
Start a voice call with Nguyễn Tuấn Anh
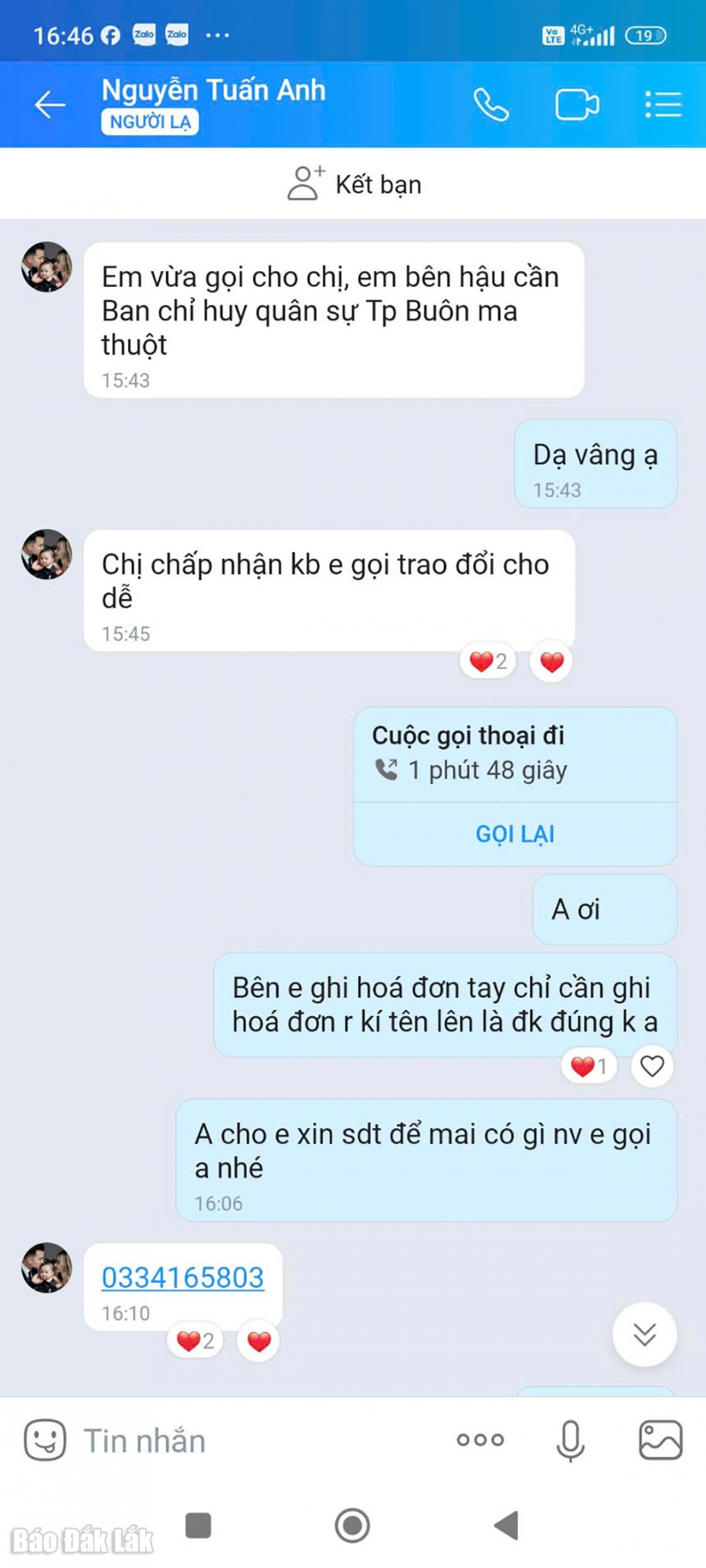(491, 105)
